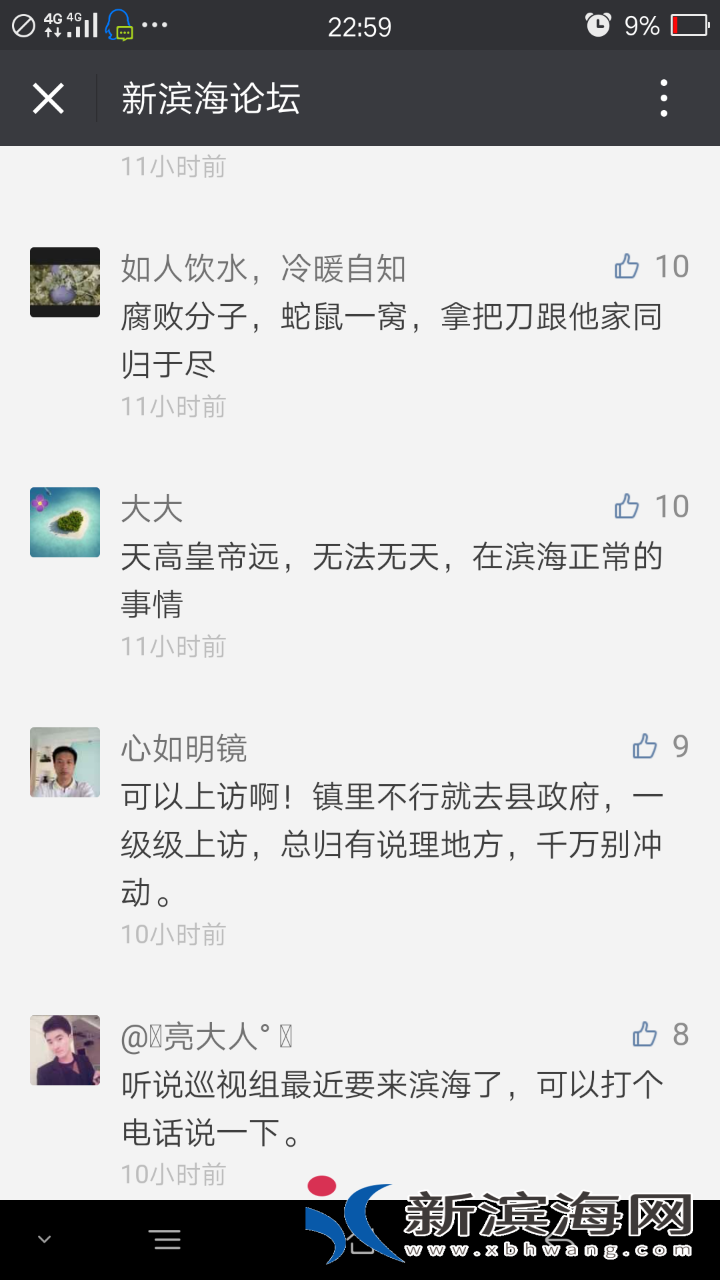
Task: Like the comment by 亮大人
Action: coord(645,1034)
